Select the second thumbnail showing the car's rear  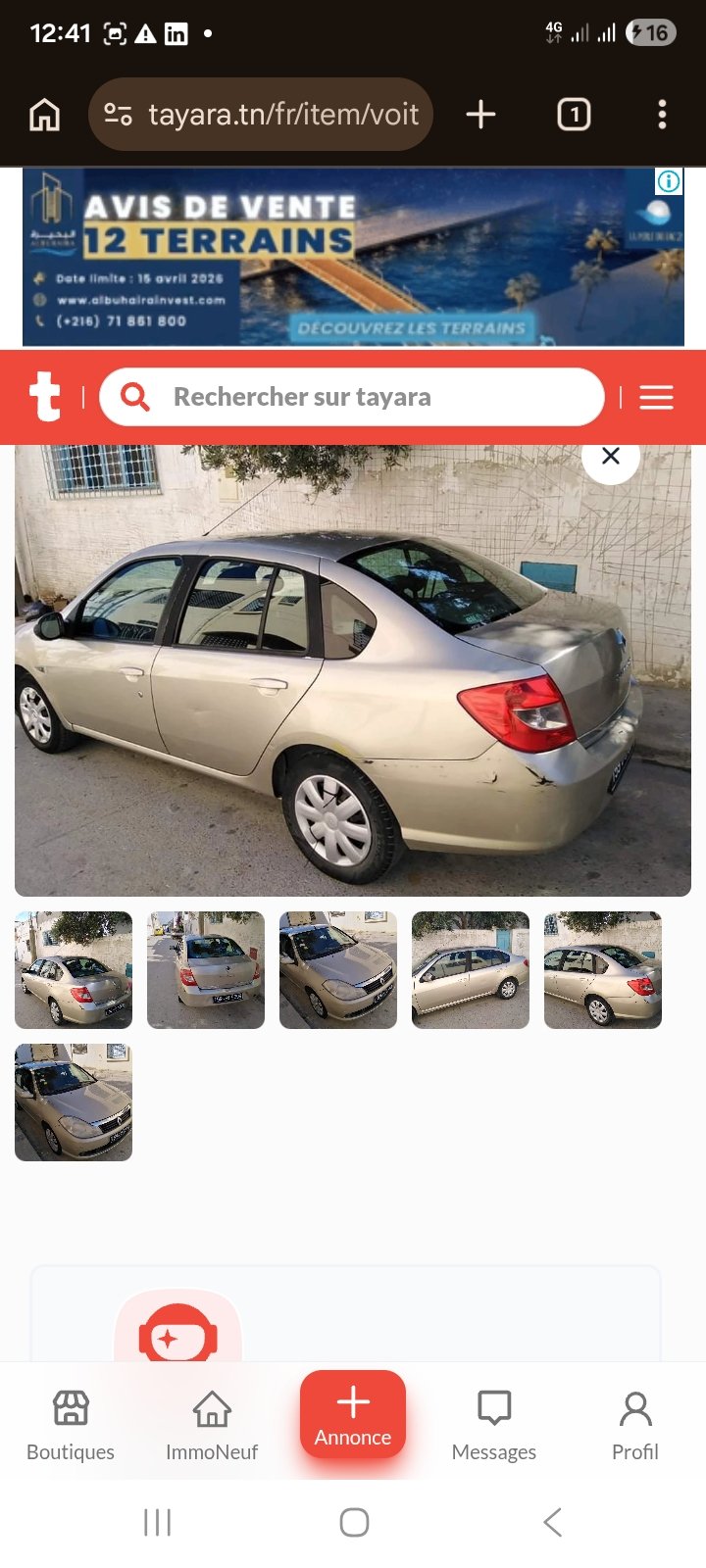[206, 970]
